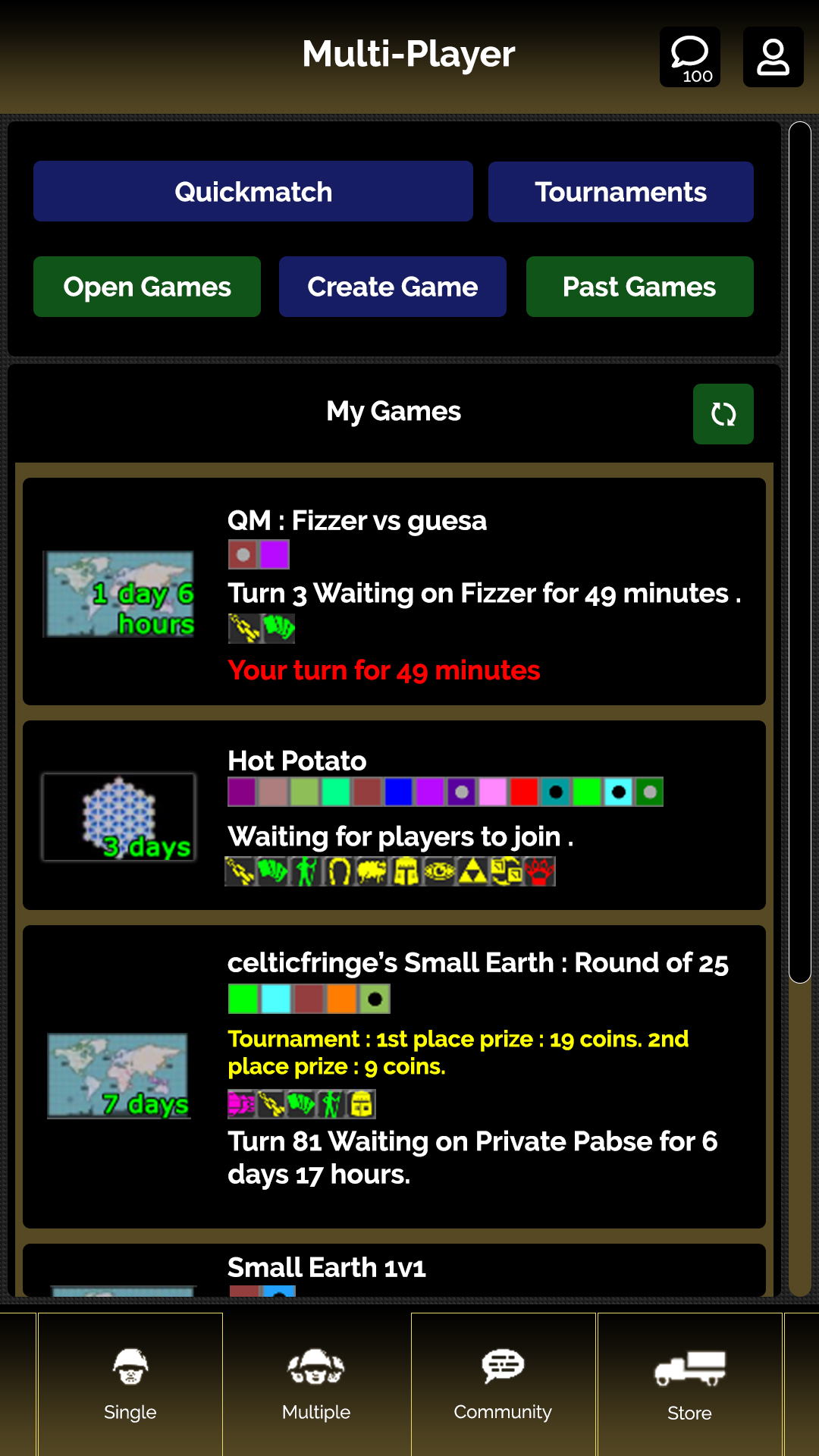Open the user profile icon

[773, 57]
